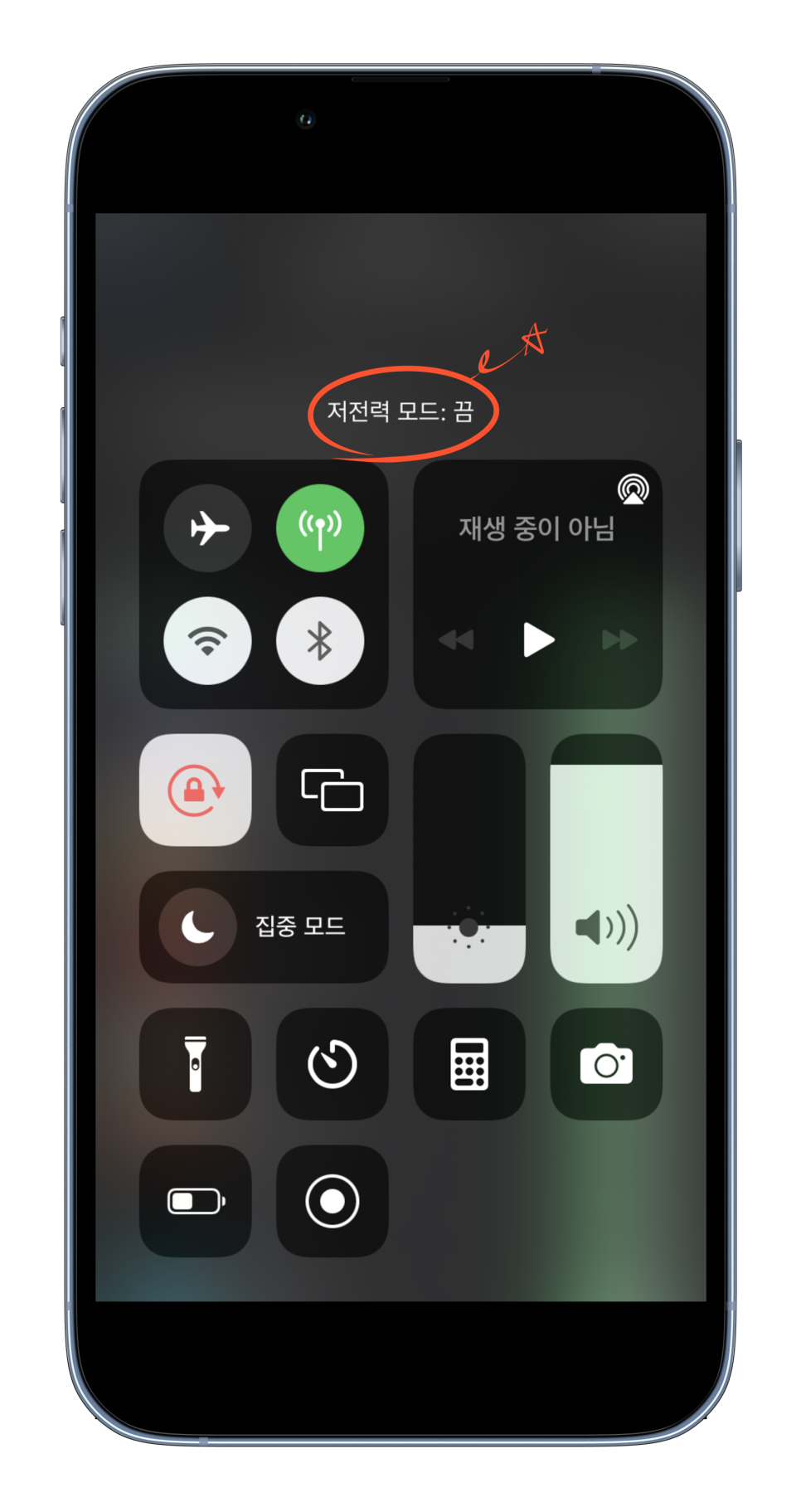801x1512 pixels.
Task: Disable portrait orientation lock
Action: pos(196,790)
